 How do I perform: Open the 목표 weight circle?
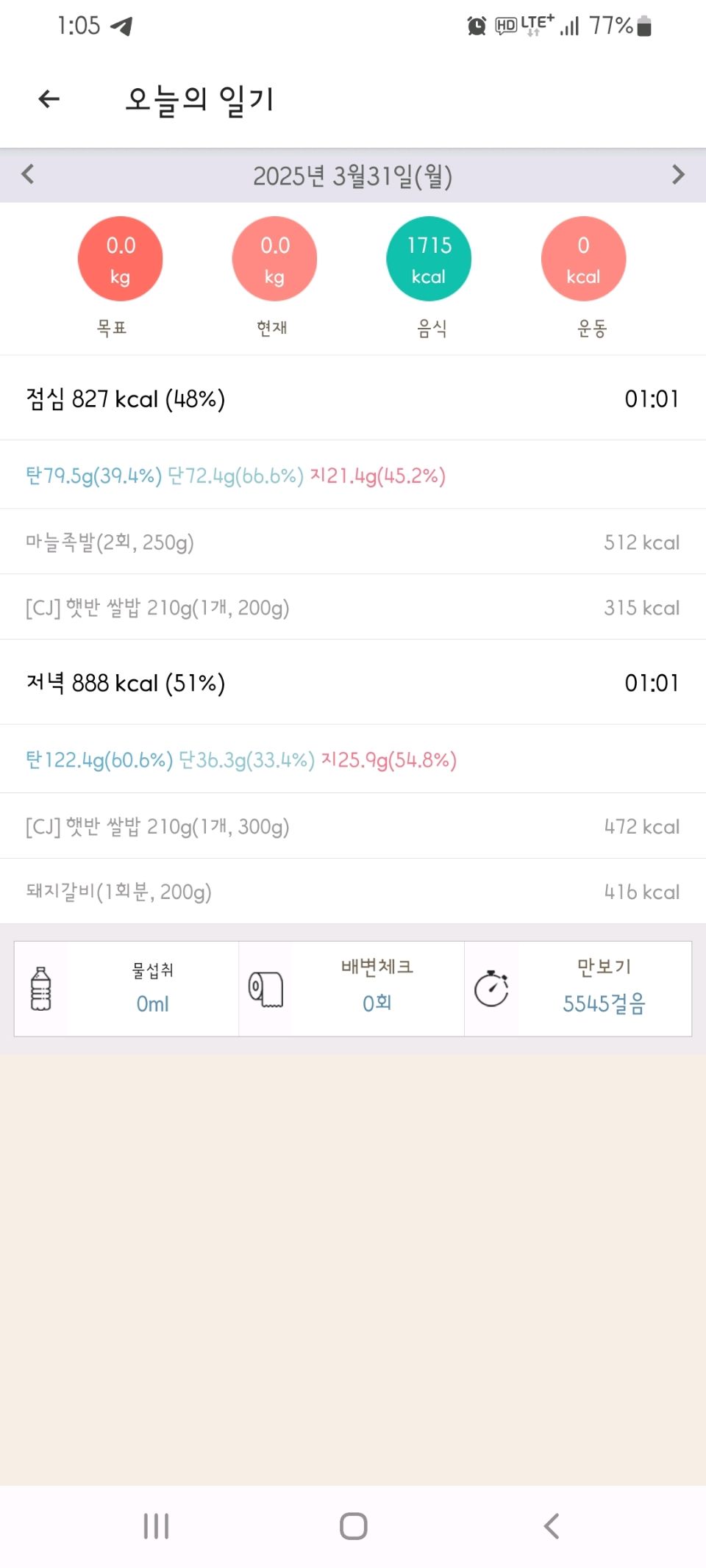[120, 259]
